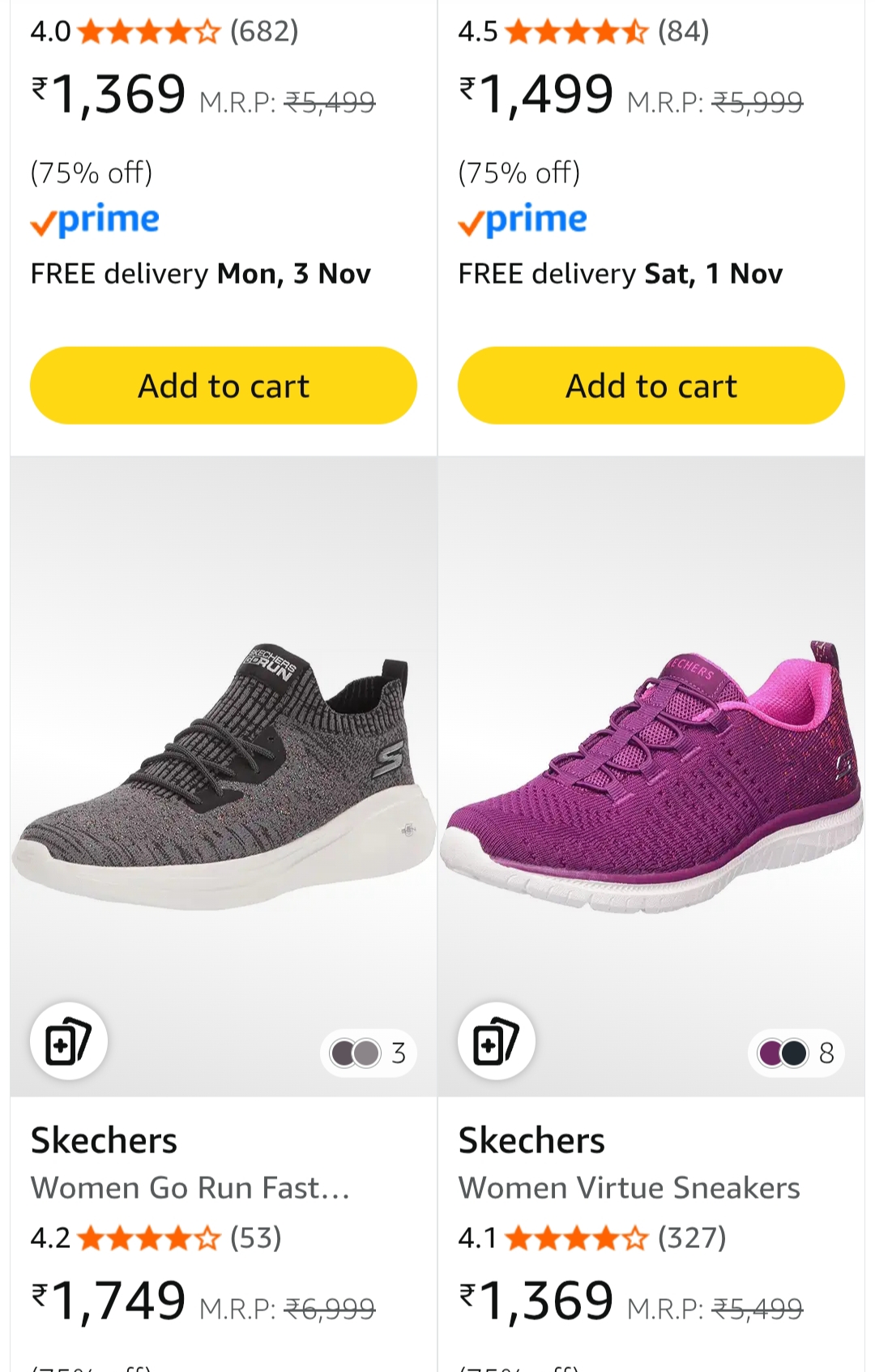Tap the similar-items icon on Go Run Fast image
The height and width of the screenshot is (1372, 875).
tap(68, 1041)
